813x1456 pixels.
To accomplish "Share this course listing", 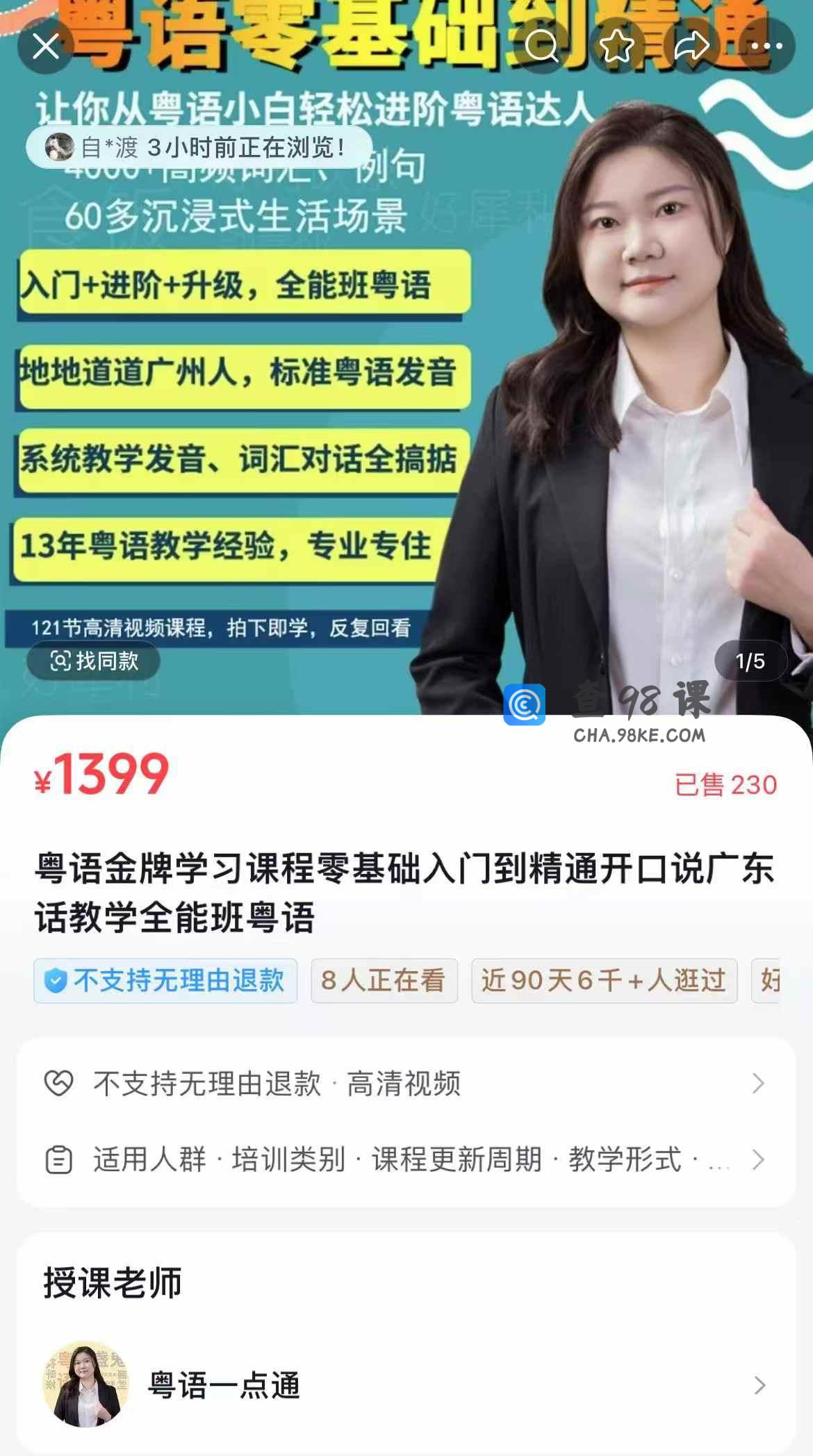I will click(691, 47).
